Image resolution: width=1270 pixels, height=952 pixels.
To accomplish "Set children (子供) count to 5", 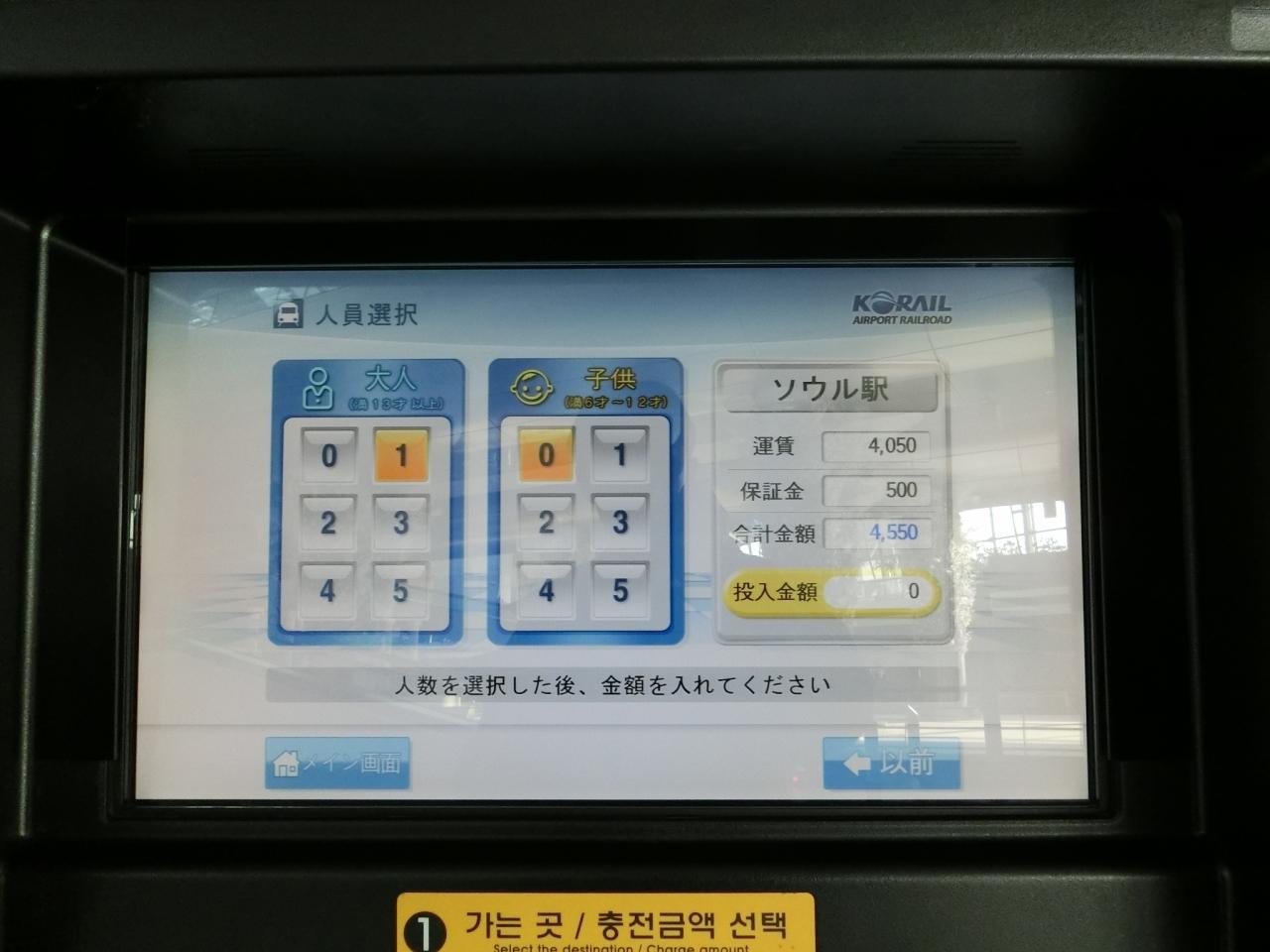I will [620, 591].
